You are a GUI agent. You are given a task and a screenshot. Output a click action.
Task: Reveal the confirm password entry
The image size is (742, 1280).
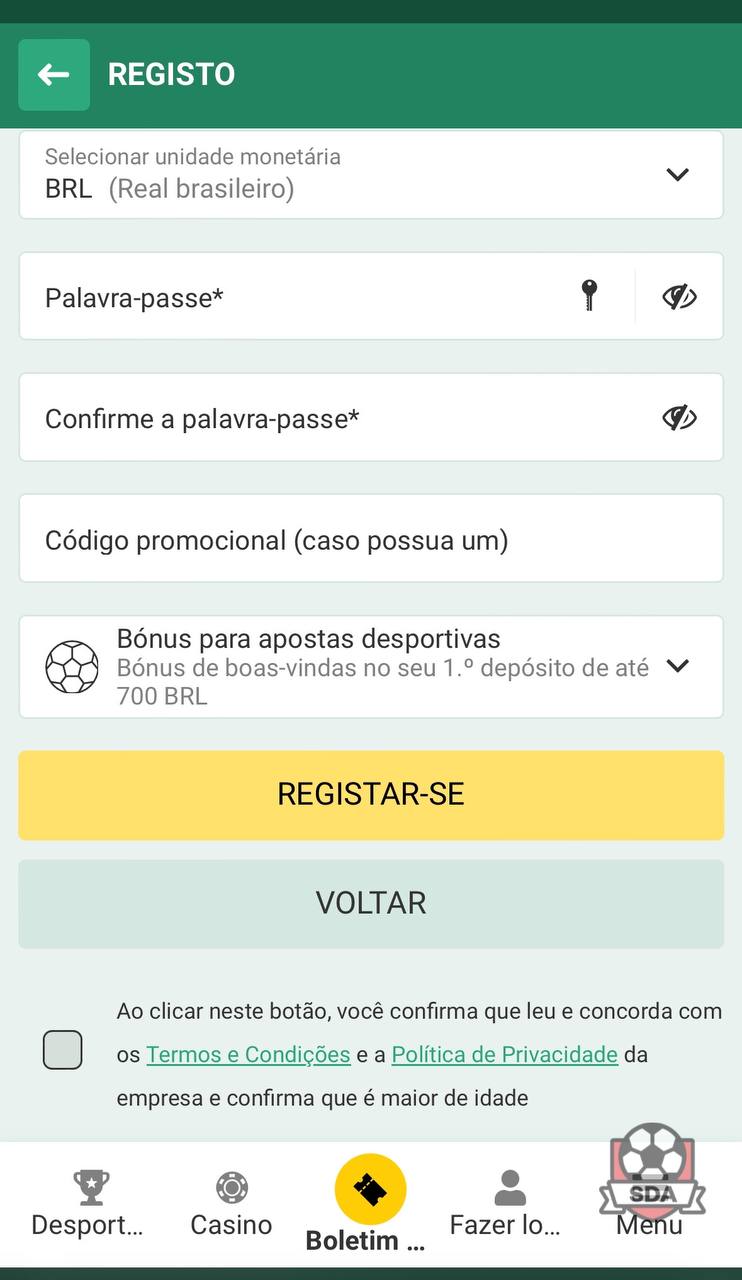tap(679, 418)
